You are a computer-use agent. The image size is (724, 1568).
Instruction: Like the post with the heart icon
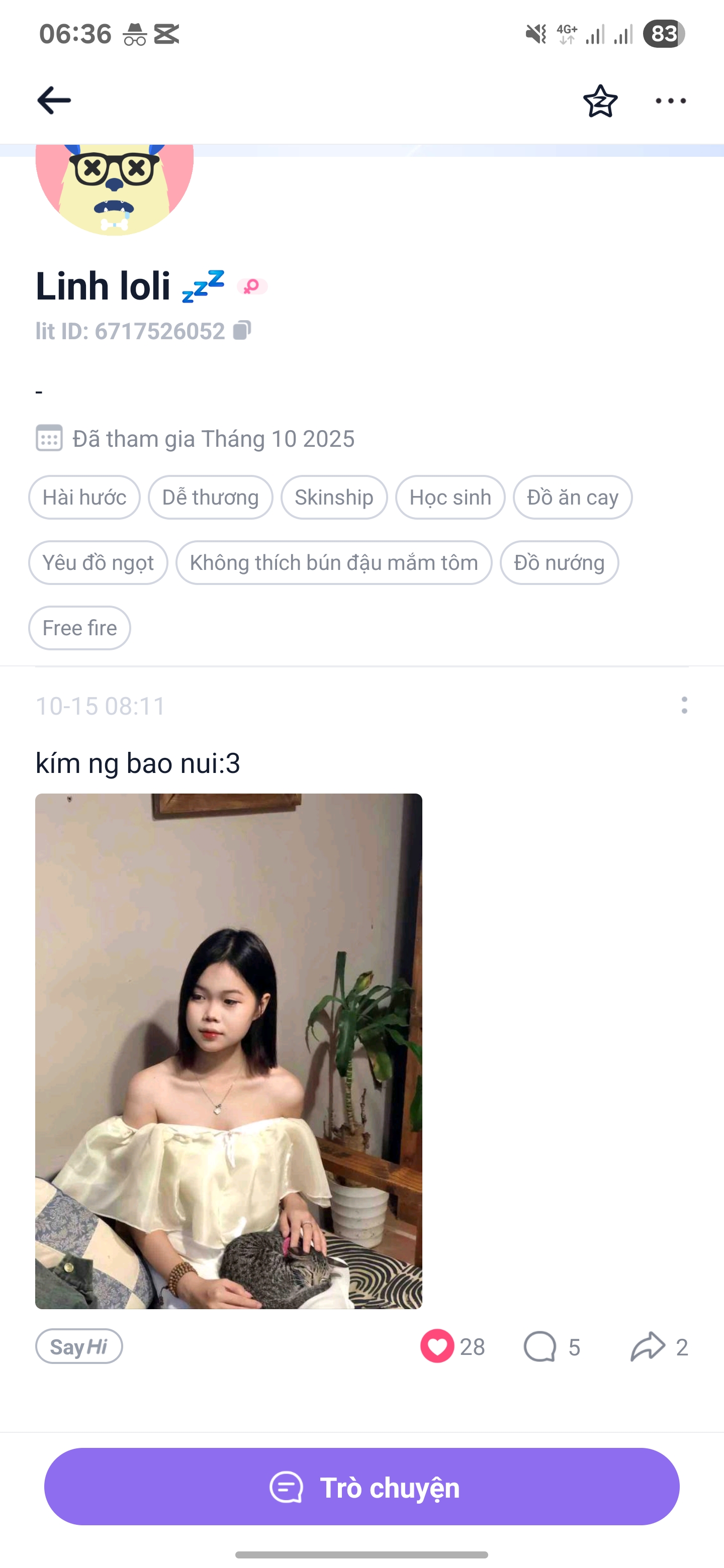pos(437,1346)
